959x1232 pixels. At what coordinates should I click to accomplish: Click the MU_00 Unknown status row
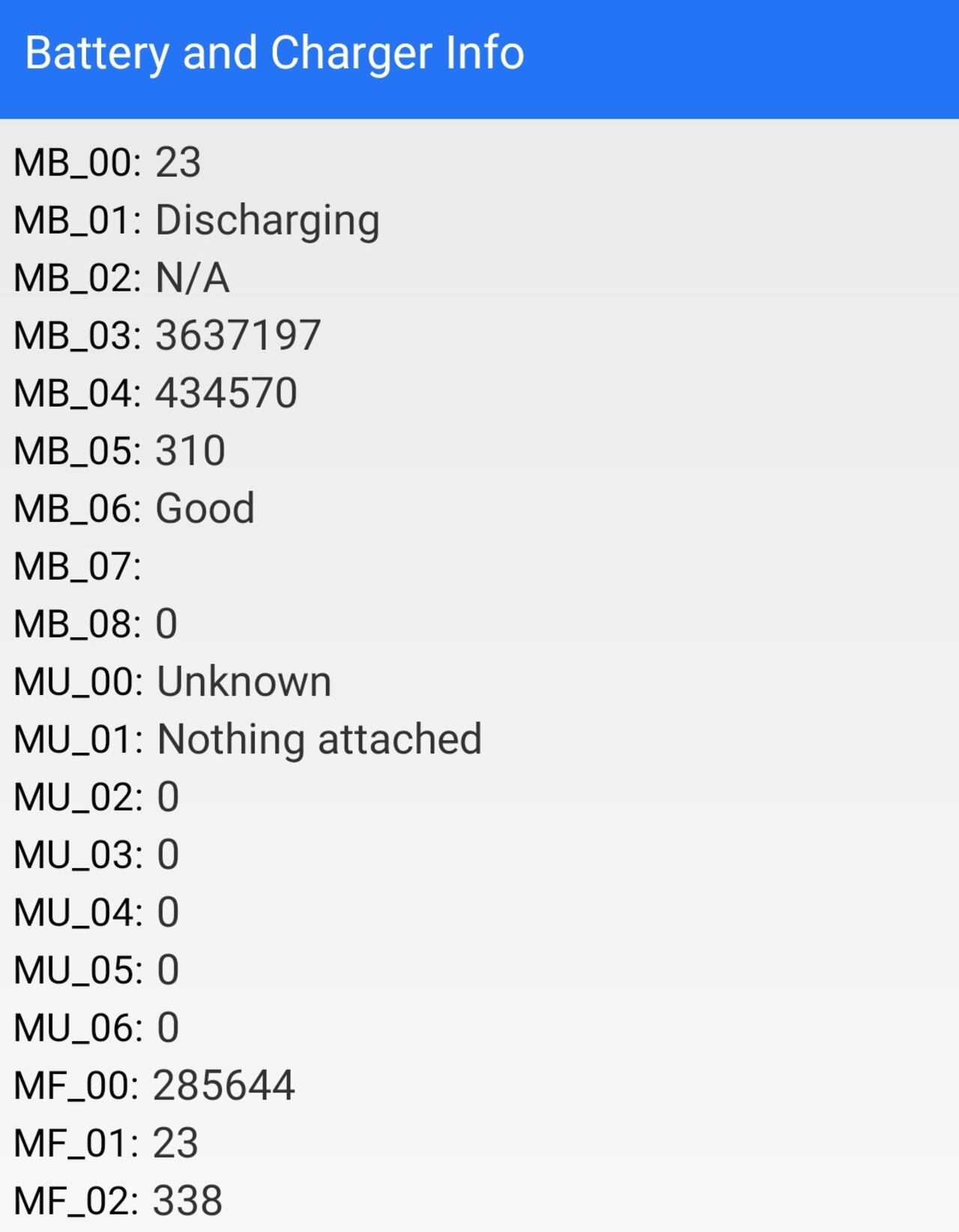click(x=172, y=680)
